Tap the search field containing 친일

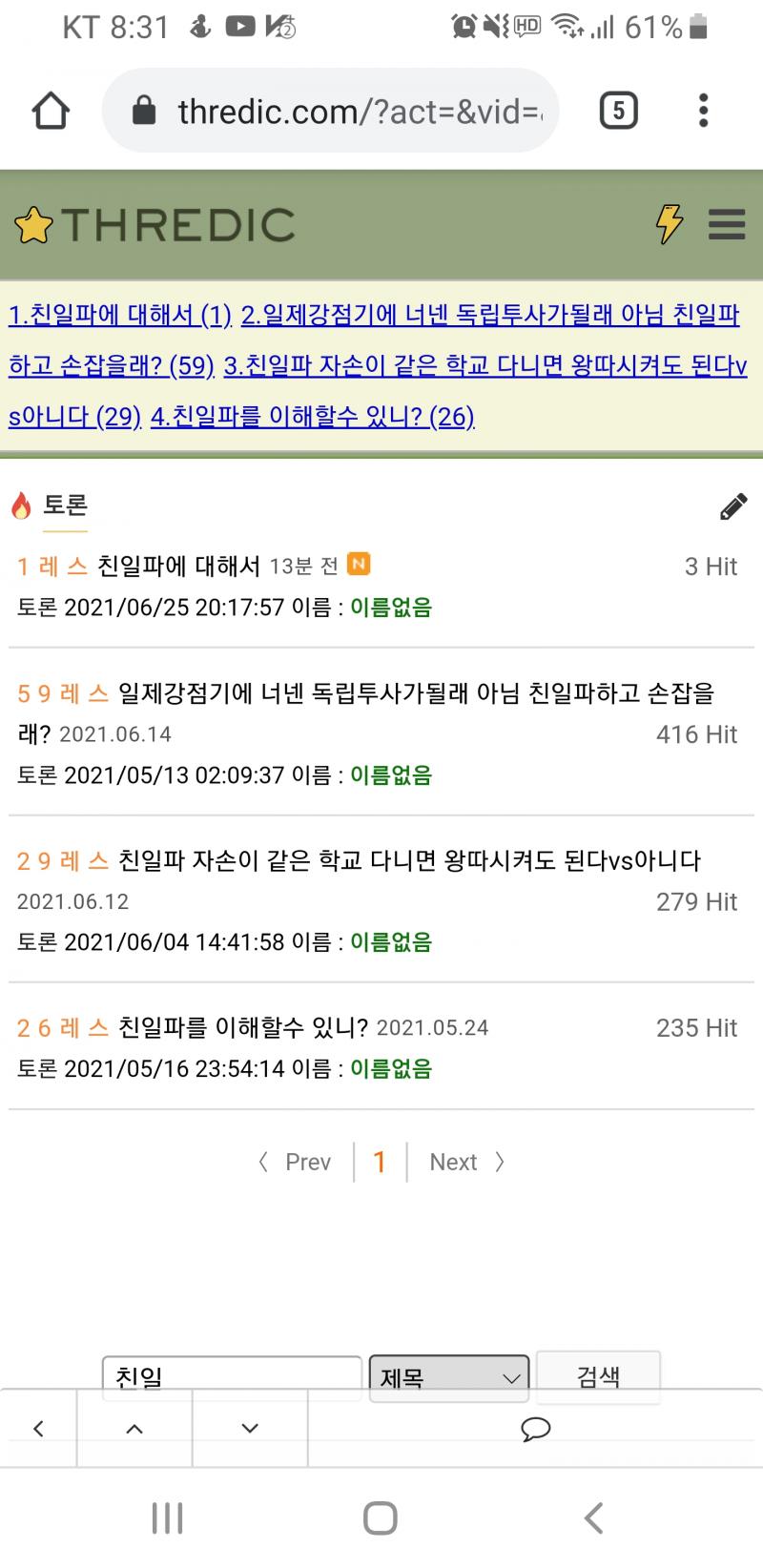[232, 1376]
